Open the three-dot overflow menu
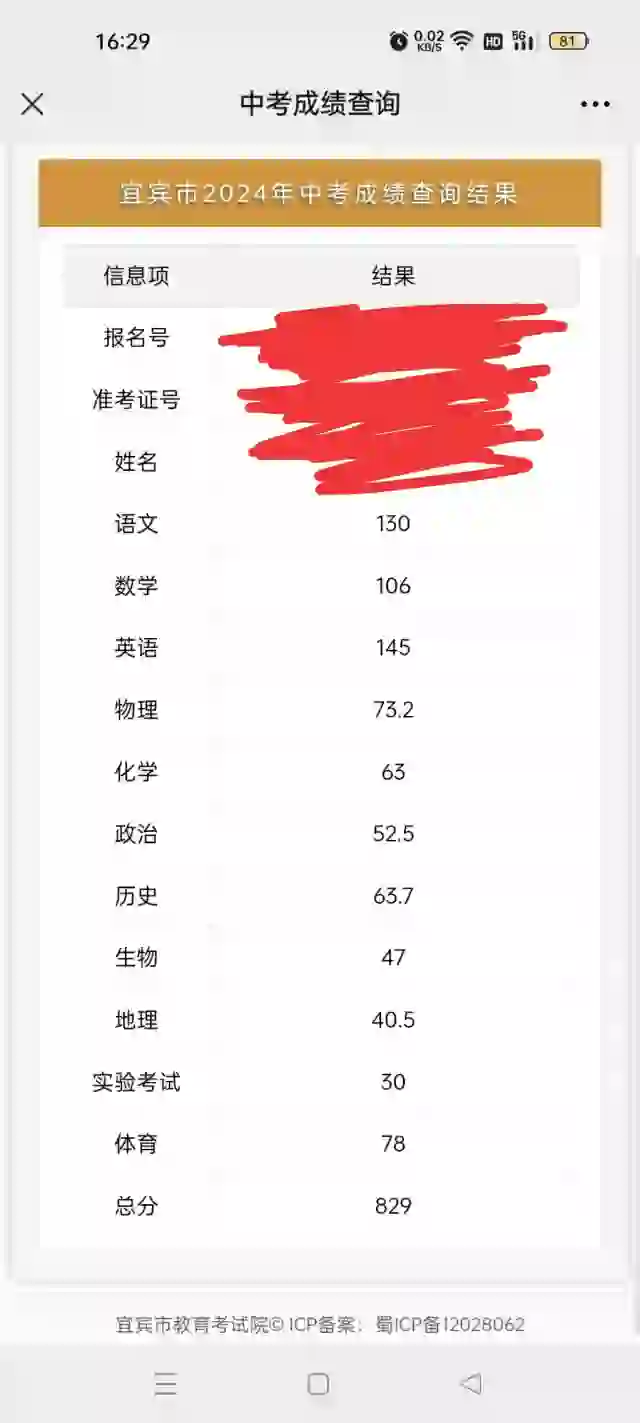This screenshot has width=640, height=1423. pos(595,104)
